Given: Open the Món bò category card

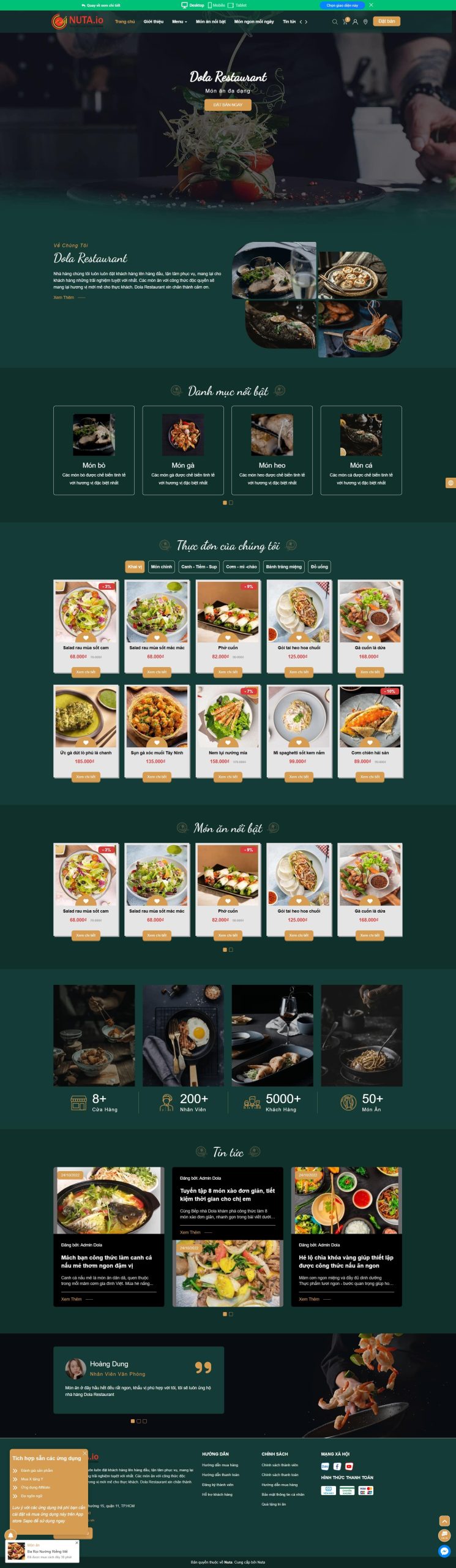Looking at the screenshot, I should 94,450.
